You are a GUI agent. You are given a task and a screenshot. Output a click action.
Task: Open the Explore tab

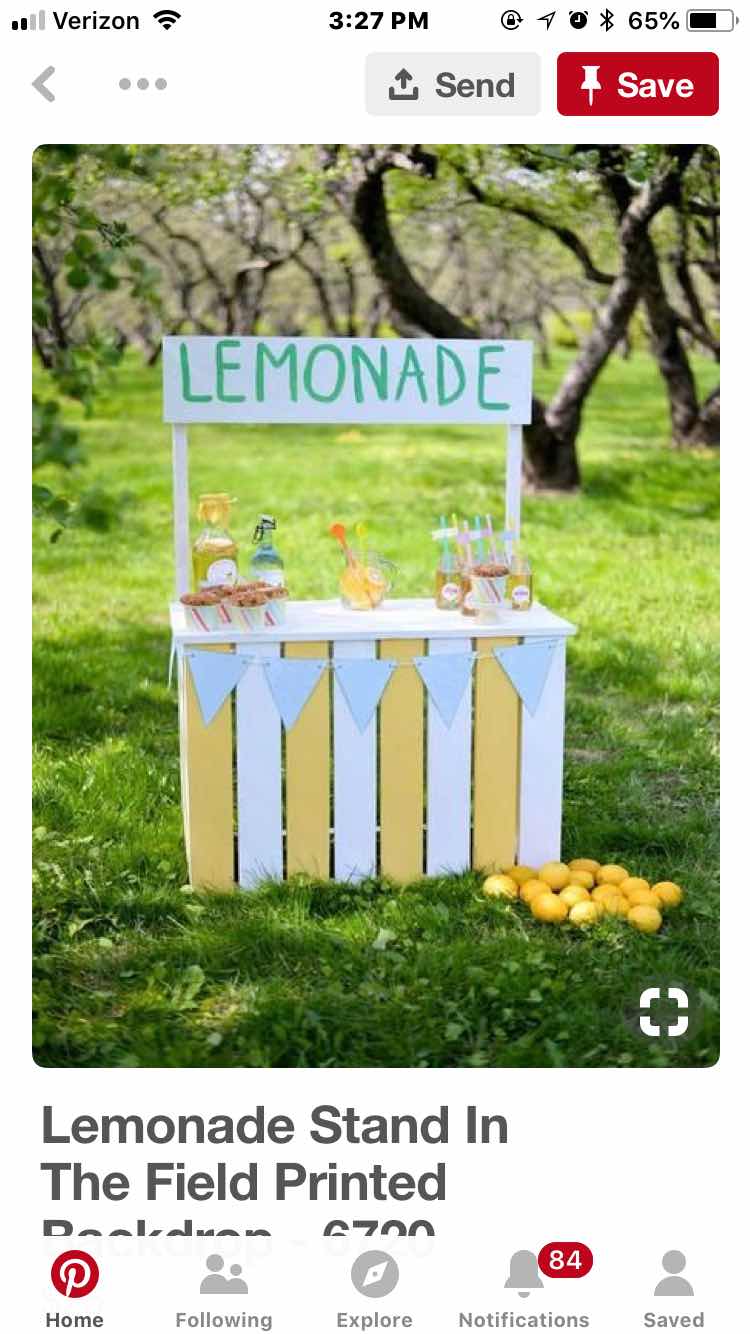(x=375, y=1290)
